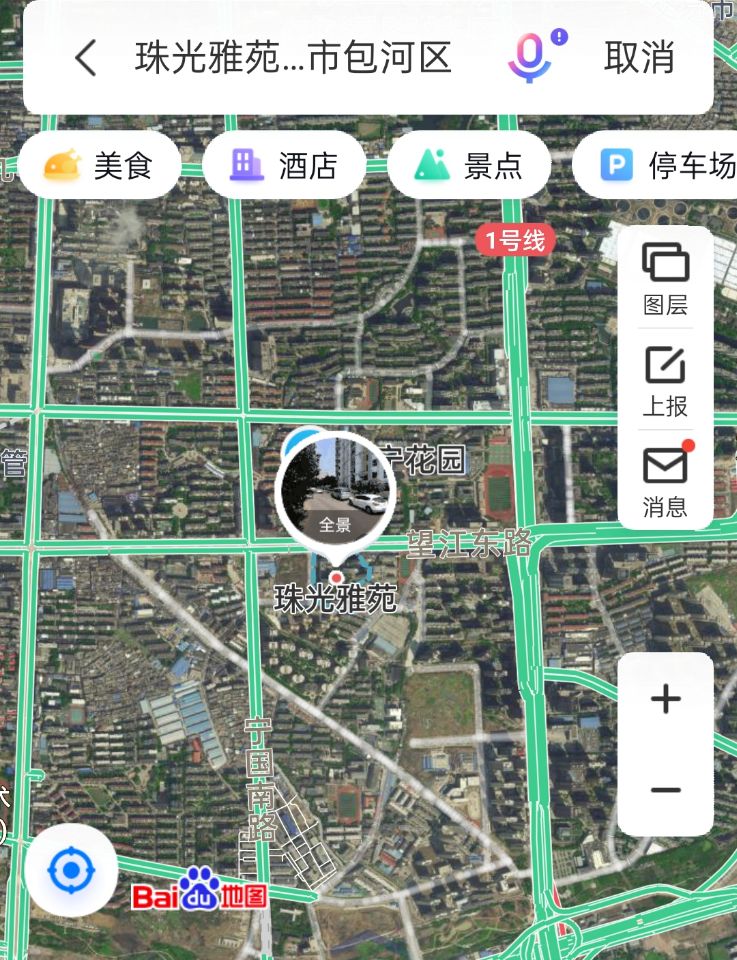Zoom in with the plus button
This screenshot has height=960, width=737.
click(x=665, y=699)
